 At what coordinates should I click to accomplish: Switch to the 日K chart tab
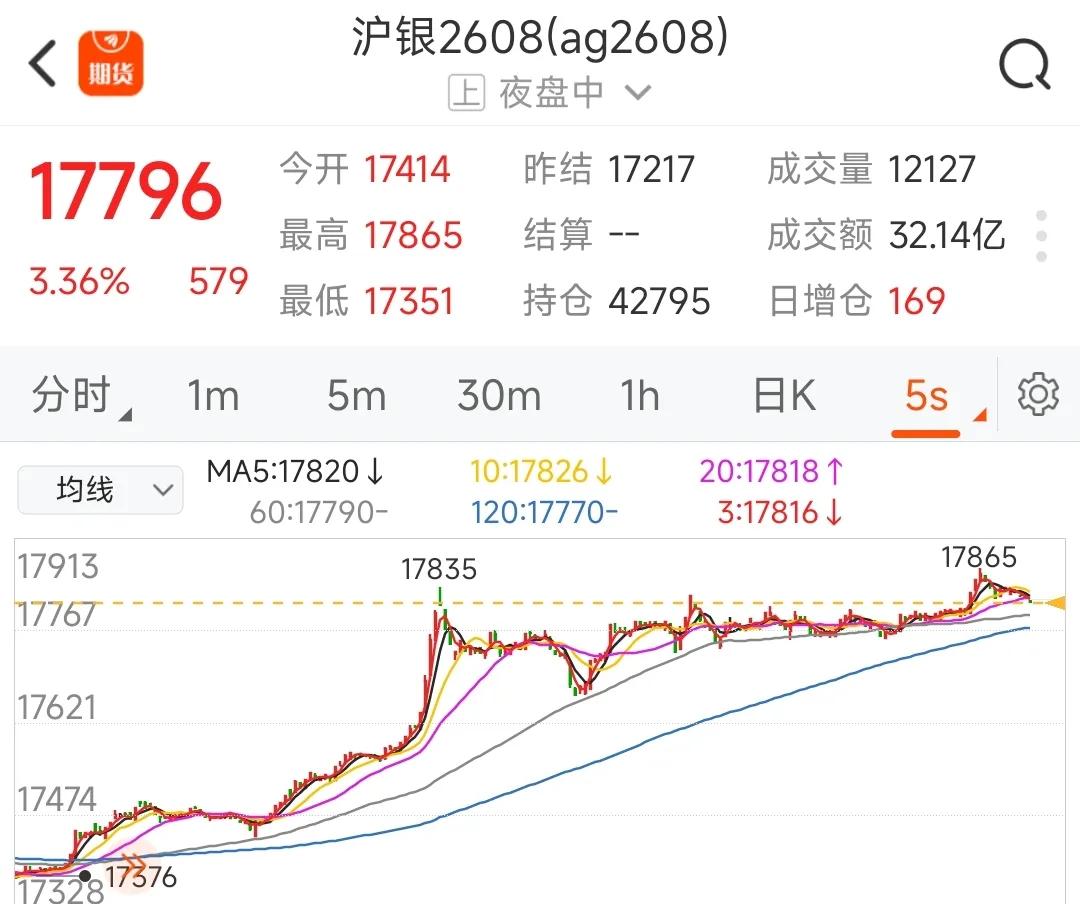coord(784,396)
